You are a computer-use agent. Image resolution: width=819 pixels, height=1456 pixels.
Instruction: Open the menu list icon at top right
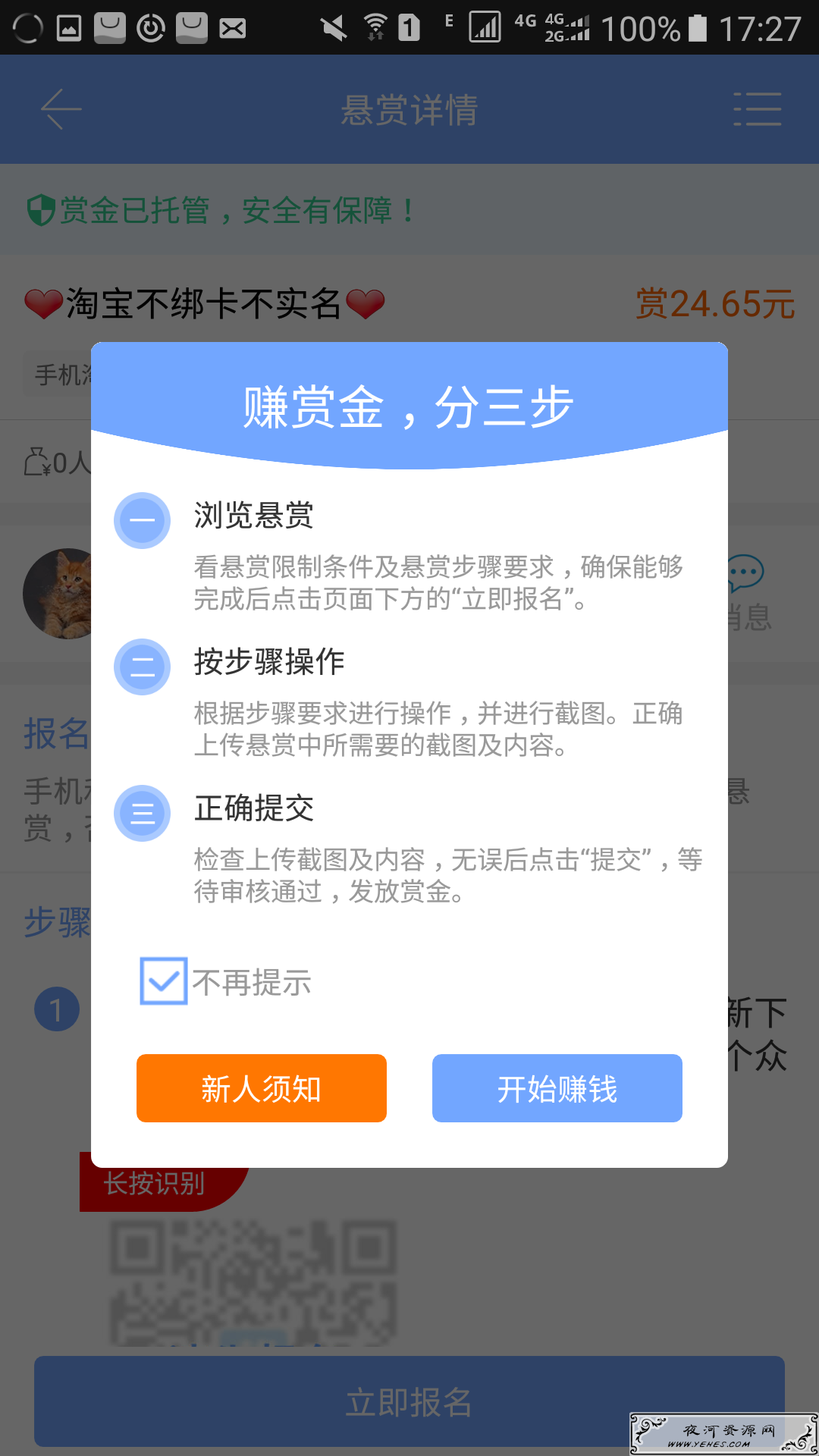coord(757,109)
